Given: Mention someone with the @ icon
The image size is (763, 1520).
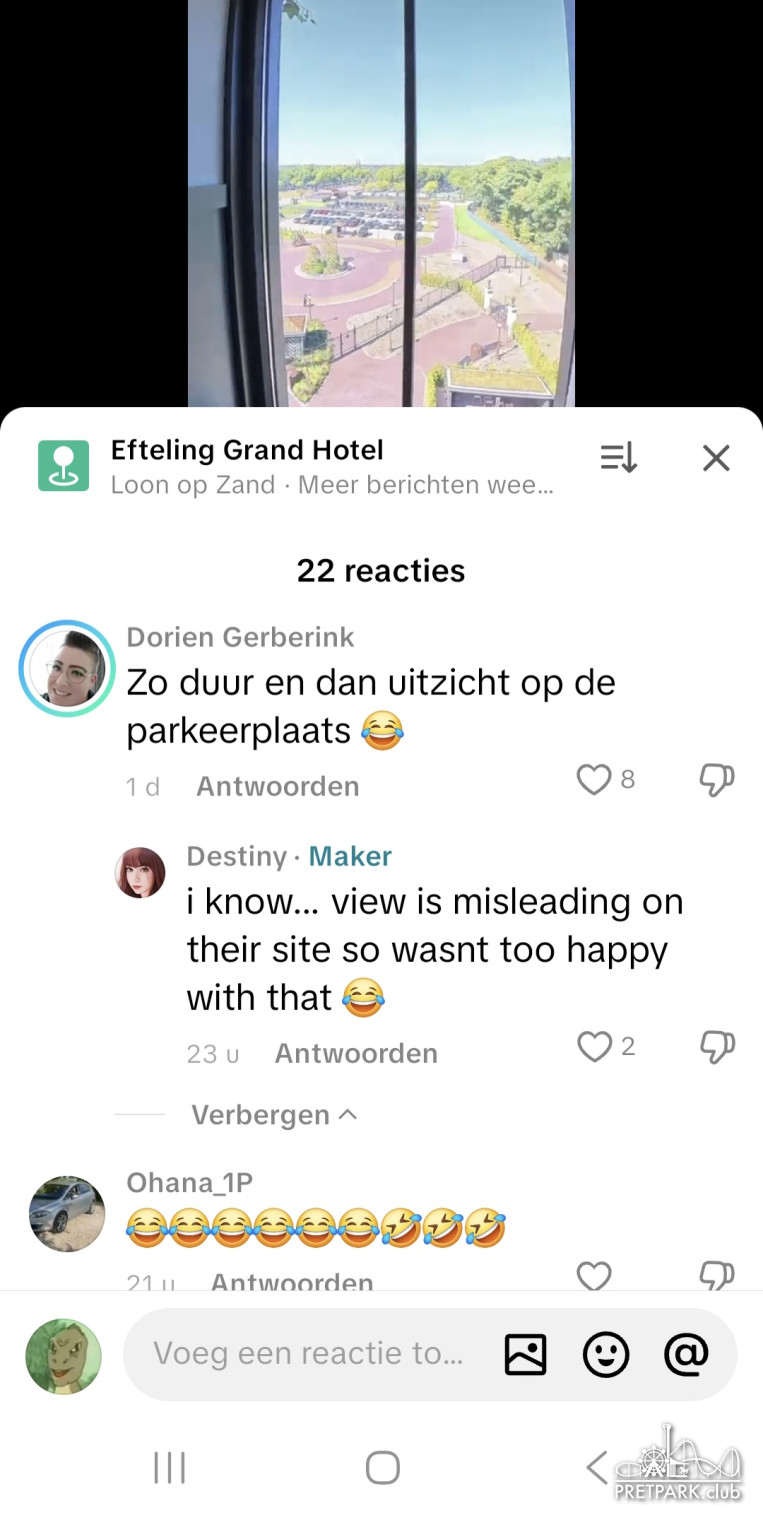Looking at the screenshot, I should point(686,1355).
